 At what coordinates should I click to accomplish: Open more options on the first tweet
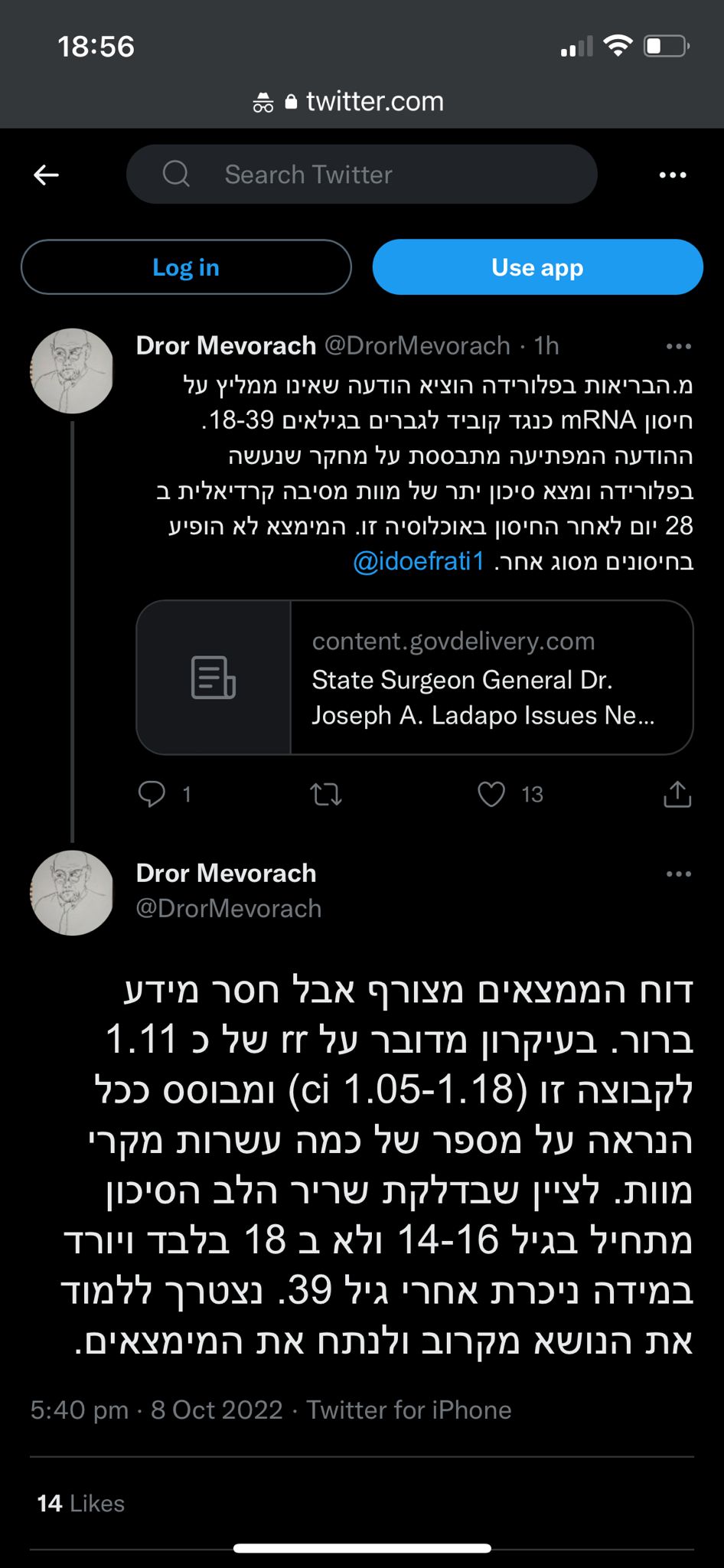(x=679, y=346)
